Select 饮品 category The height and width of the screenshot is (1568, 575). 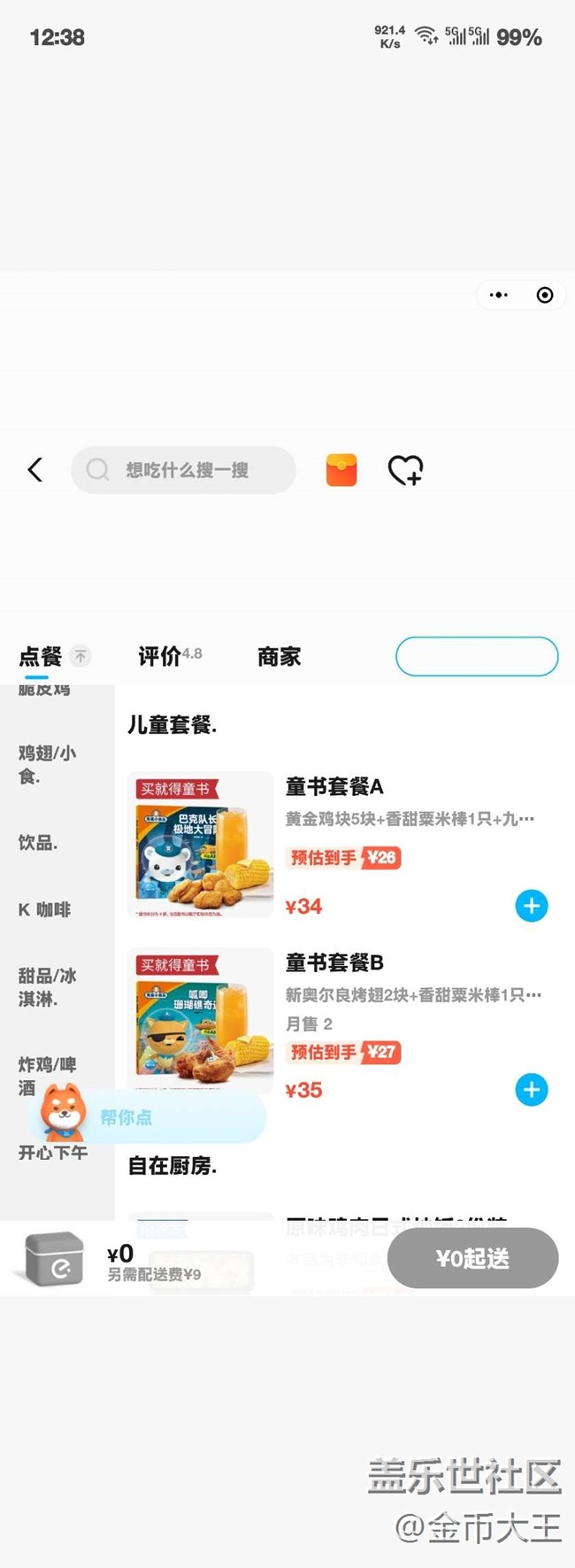pos(38,842)
